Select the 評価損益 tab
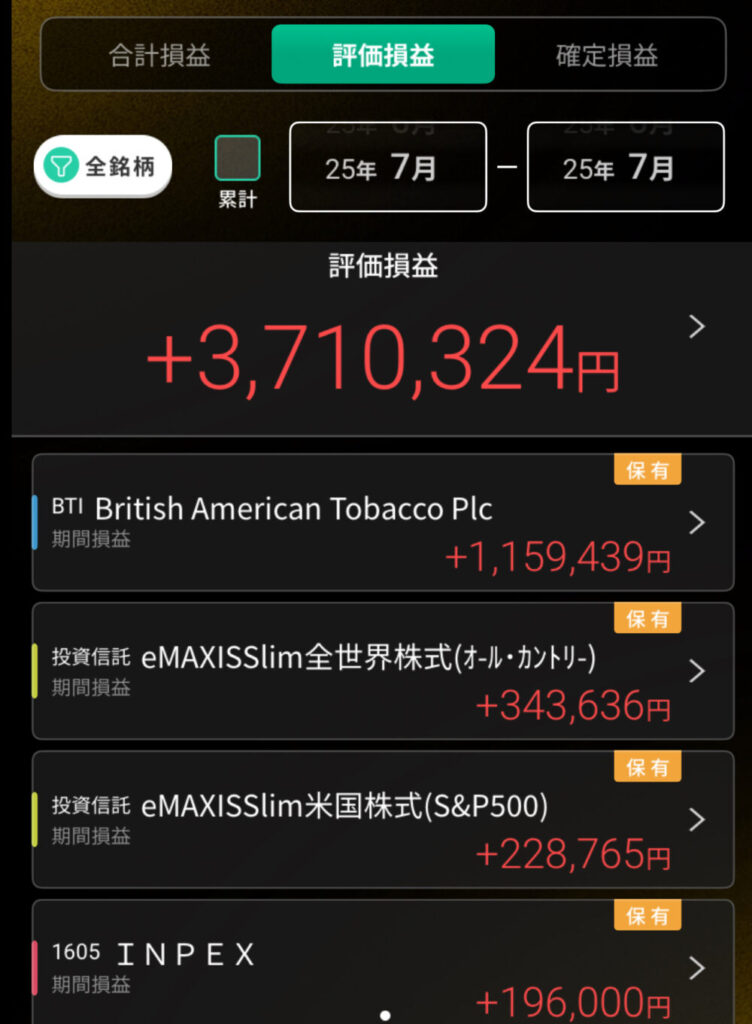The height and width of the screenshot is (1024, 752). tap(383, 55)
